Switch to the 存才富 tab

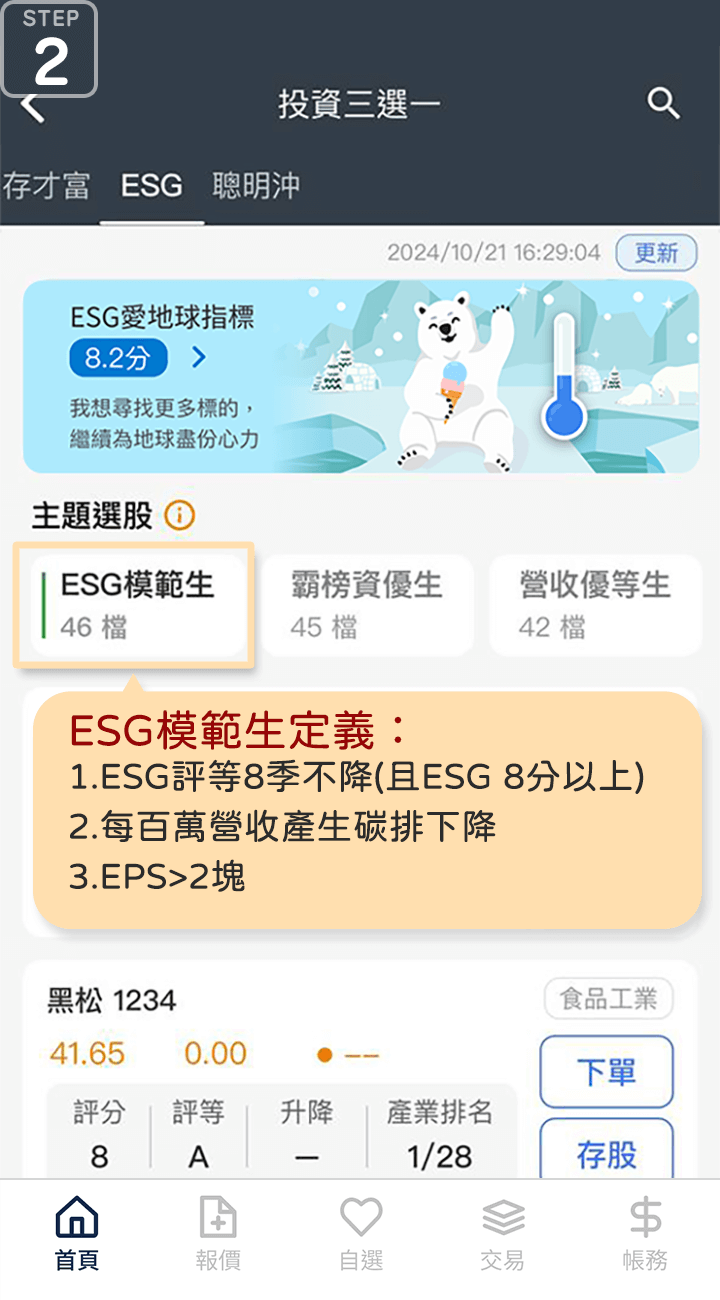(x=46, y=186)
